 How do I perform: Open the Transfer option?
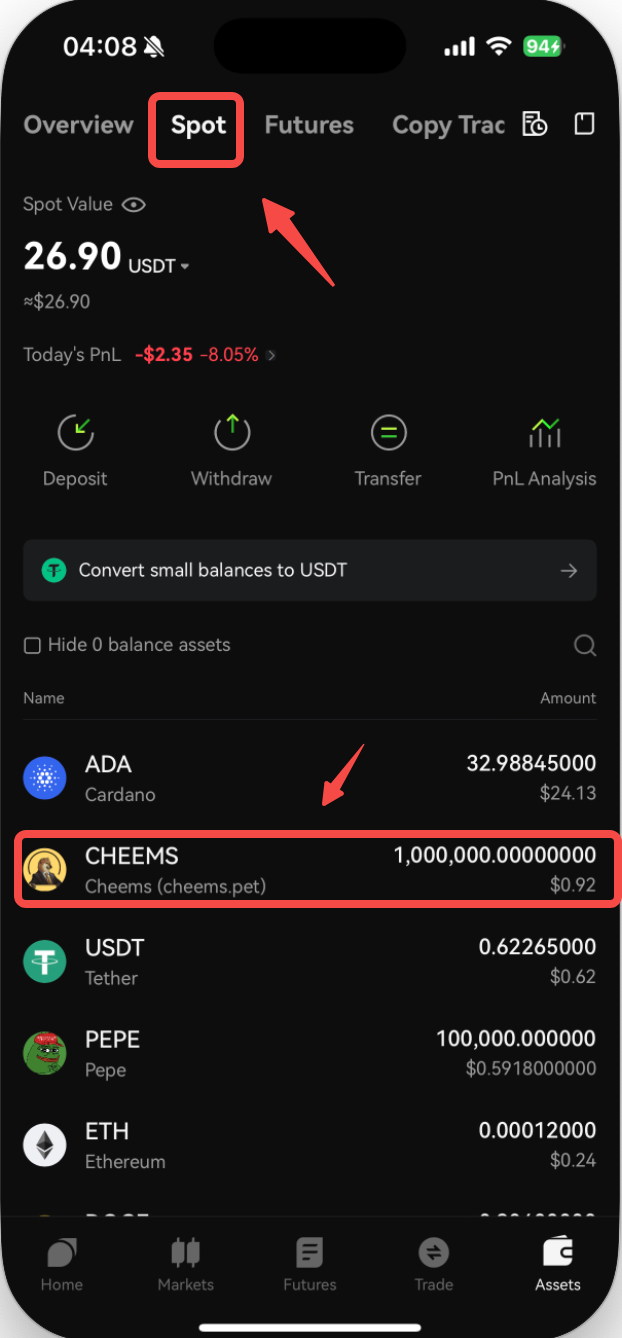click(x=388, y=450)
